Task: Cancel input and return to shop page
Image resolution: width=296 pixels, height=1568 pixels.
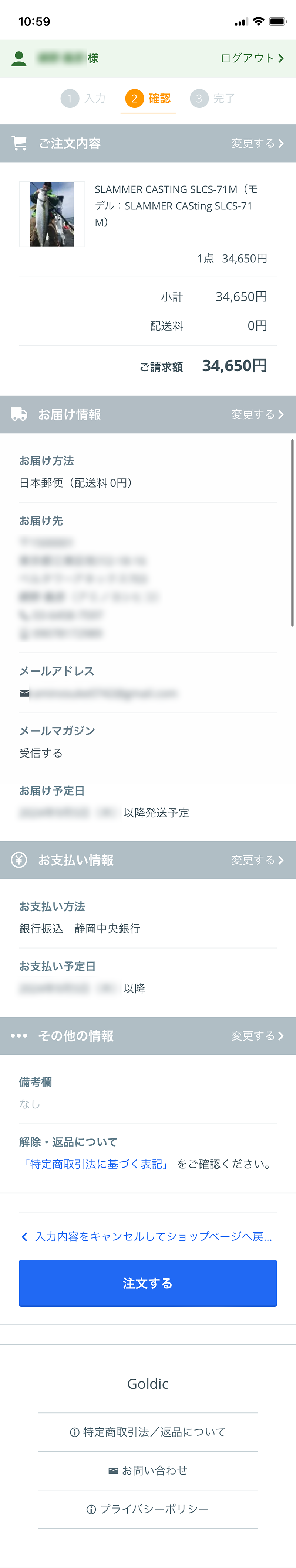Action: 147,1236
